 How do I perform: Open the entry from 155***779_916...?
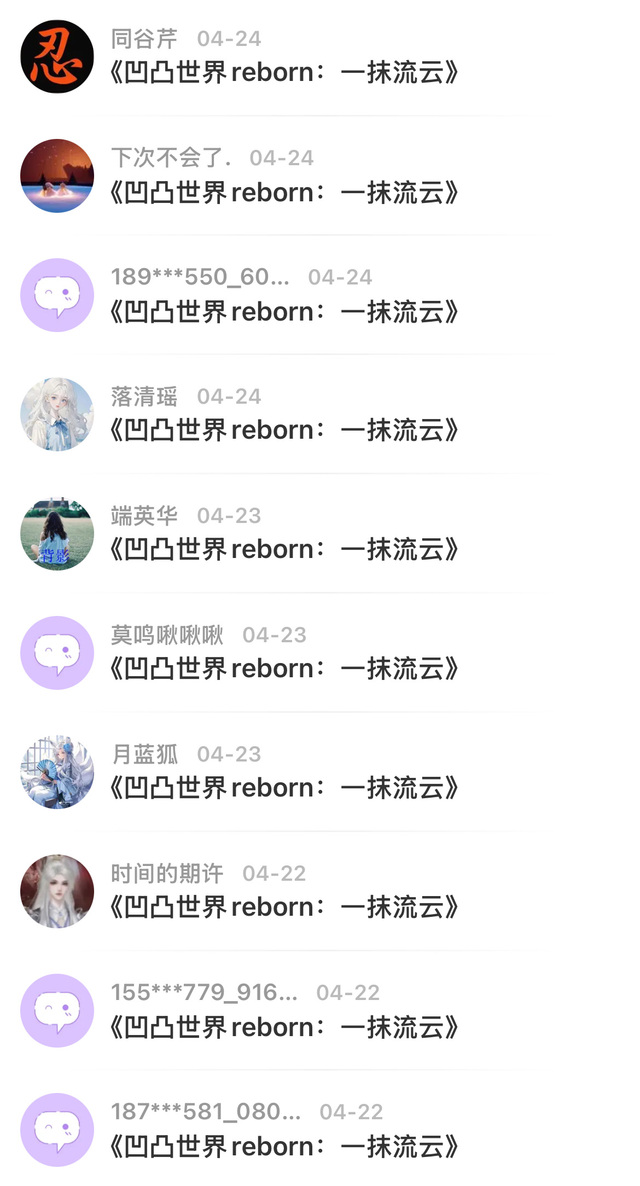coord(320,1011)
